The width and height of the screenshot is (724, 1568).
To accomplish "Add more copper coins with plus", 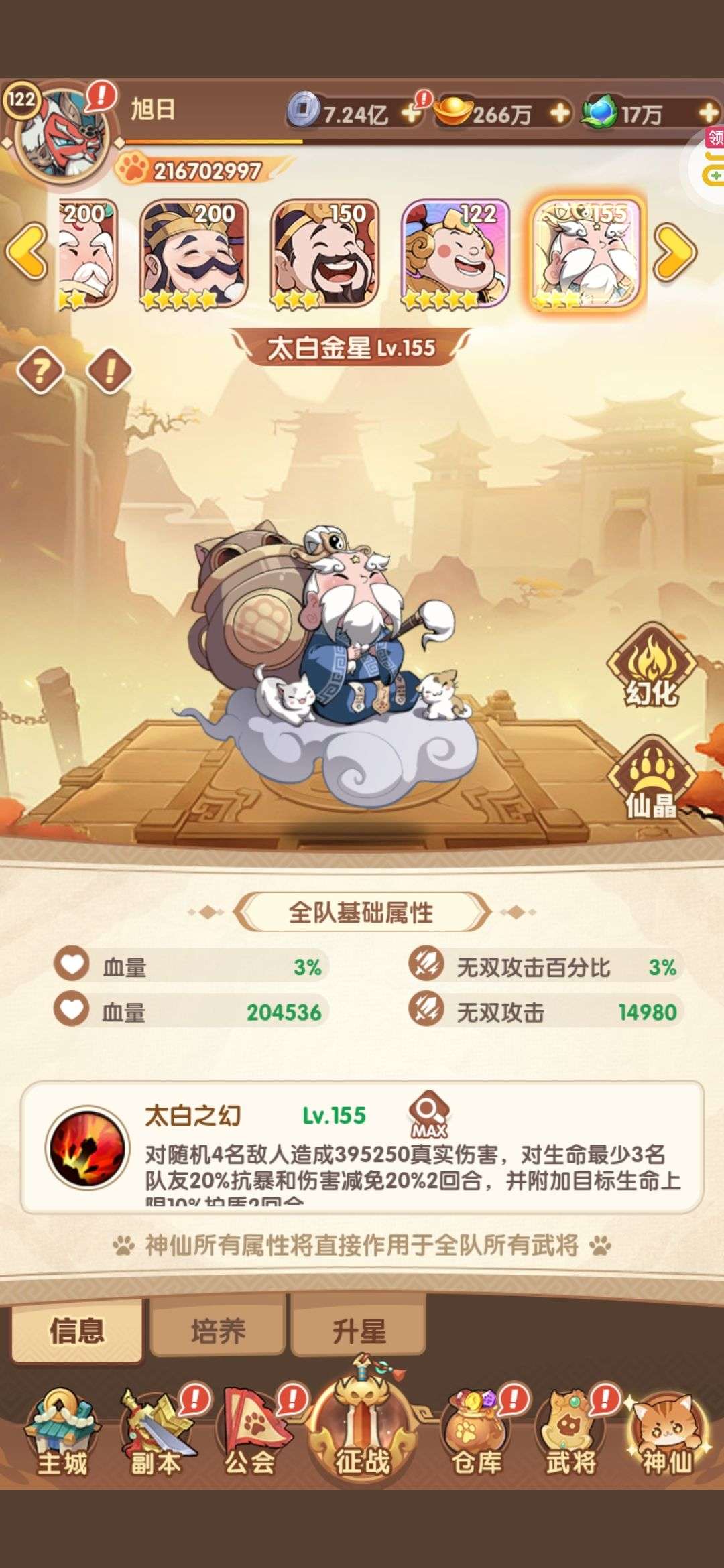I will click(x=410, y=113).
